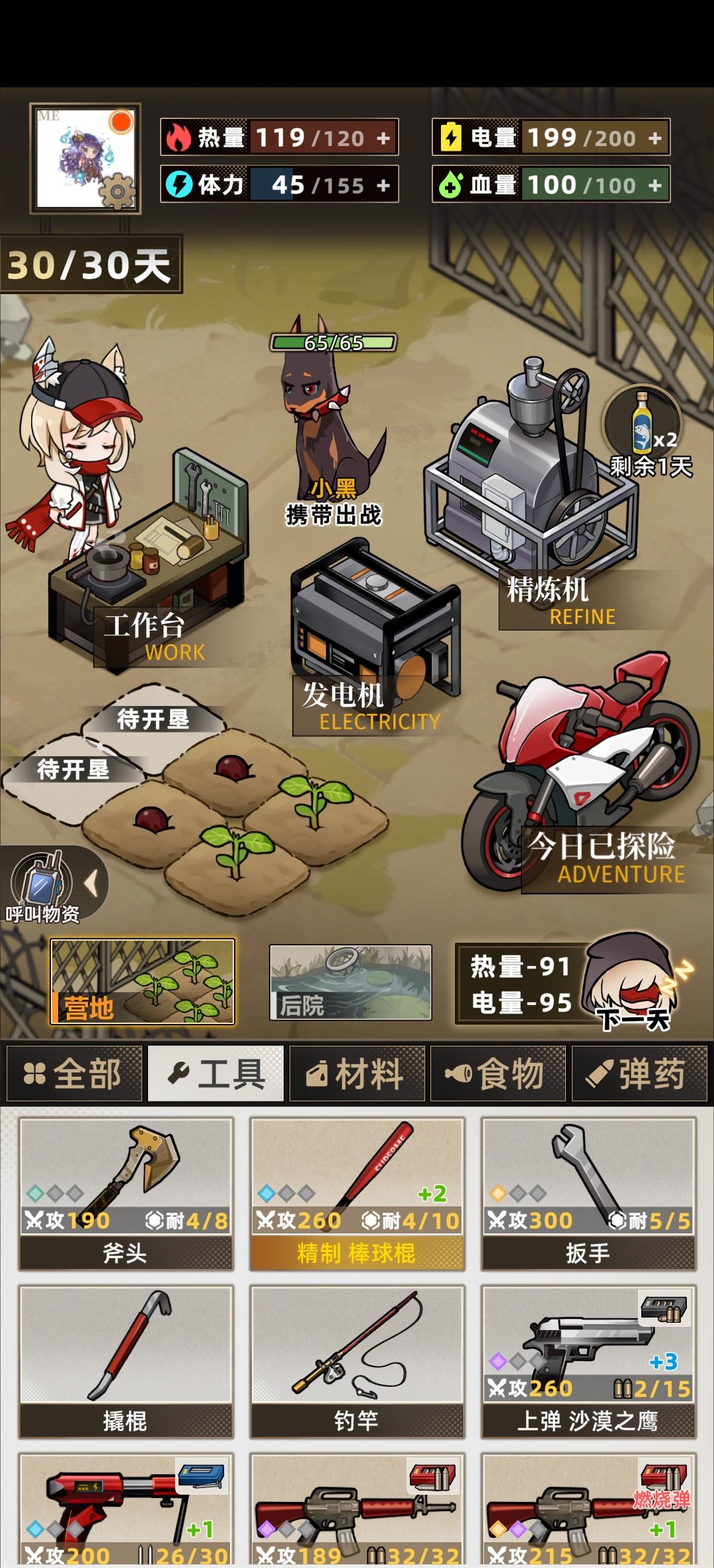Restore 体力 with plus button
The width and height of the screenshot is (714, 1568).
click(x=383, y=186)
